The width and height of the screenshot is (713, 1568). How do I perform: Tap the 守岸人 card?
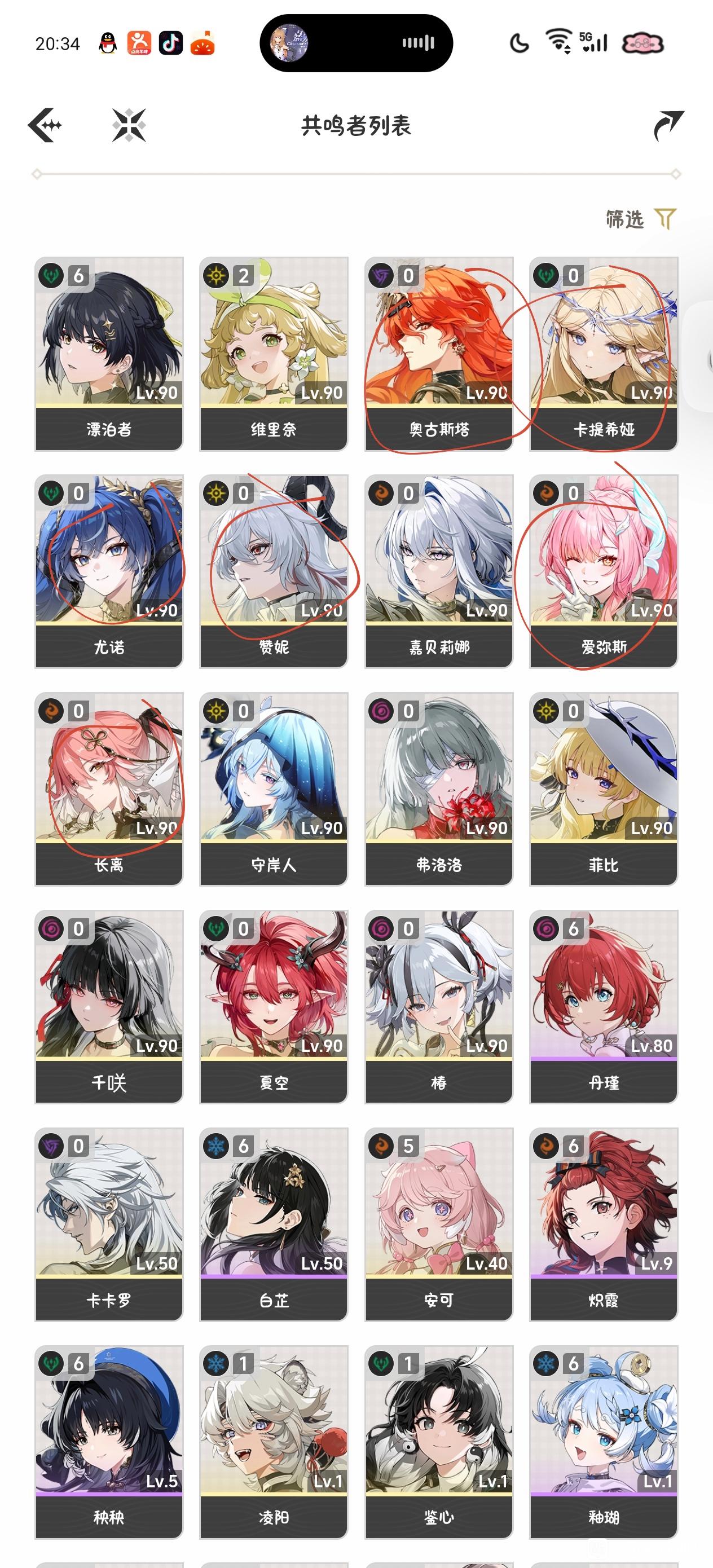(274, 789)
